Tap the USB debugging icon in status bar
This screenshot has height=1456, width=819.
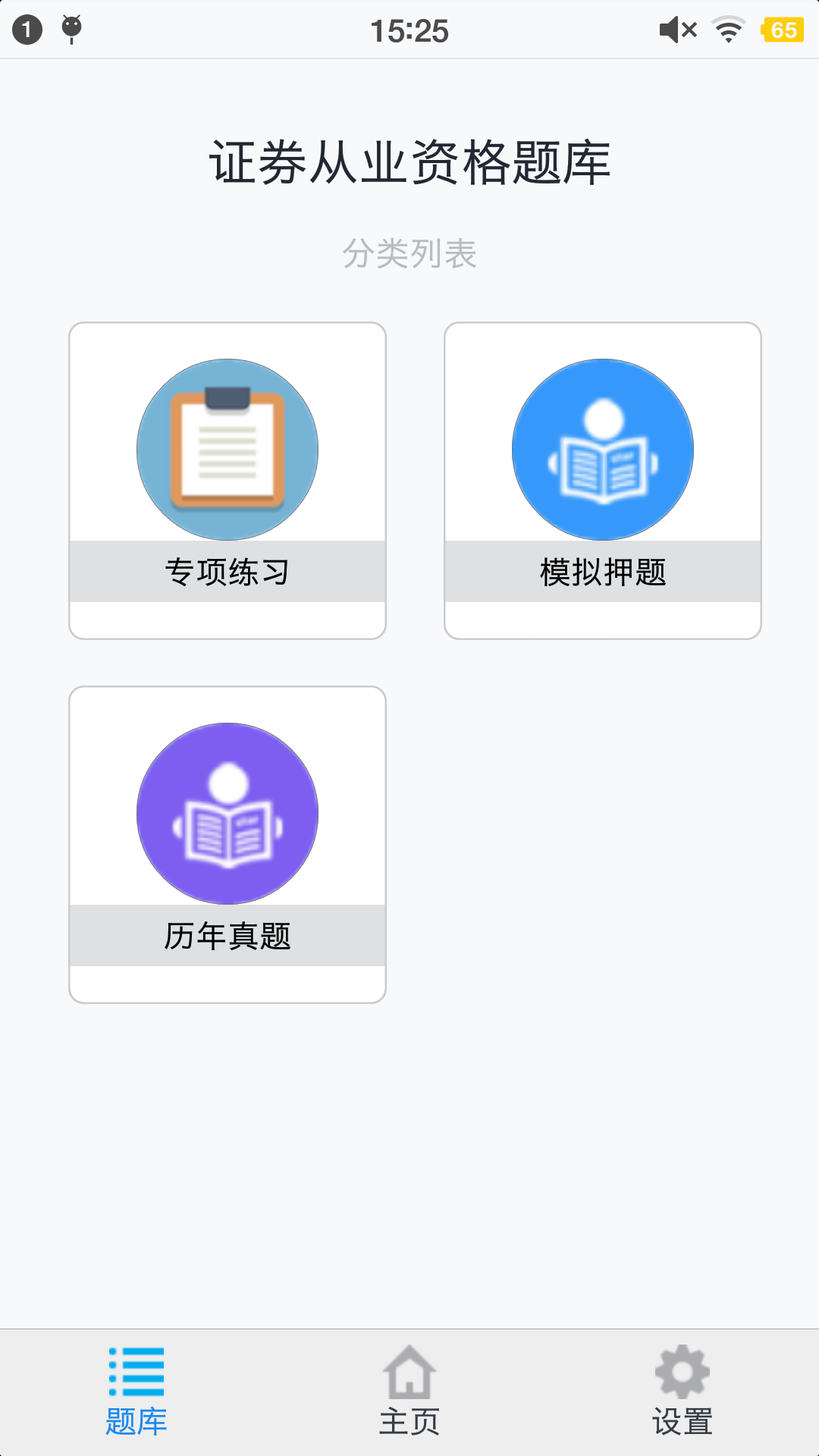pyautogui.click(x=71, y=29)
